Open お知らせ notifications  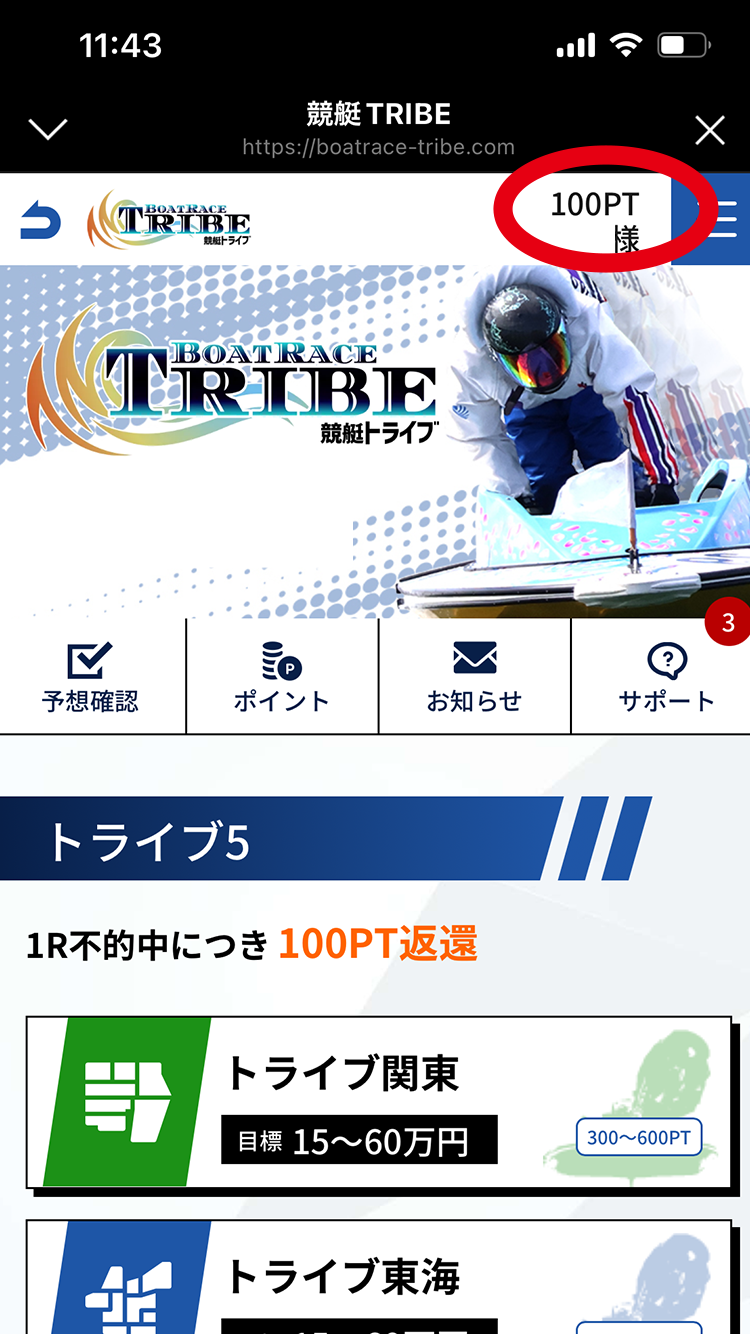click(x=474, y=677)
